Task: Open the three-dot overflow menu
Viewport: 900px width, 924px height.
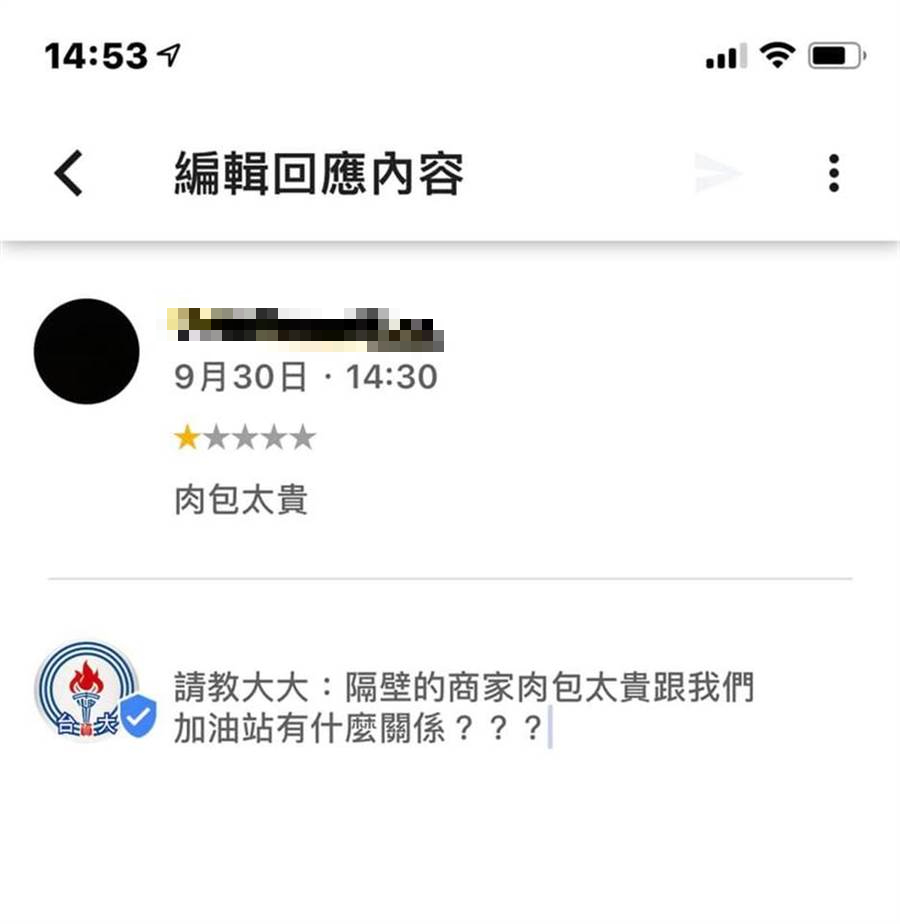Action: click(834, 174)
